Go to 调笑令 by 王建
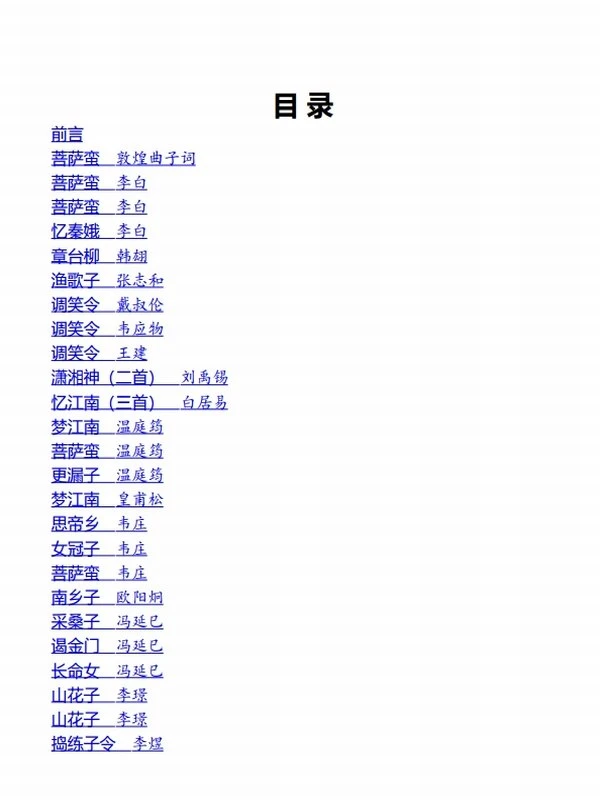600x800 pixels. pos(98,353)
